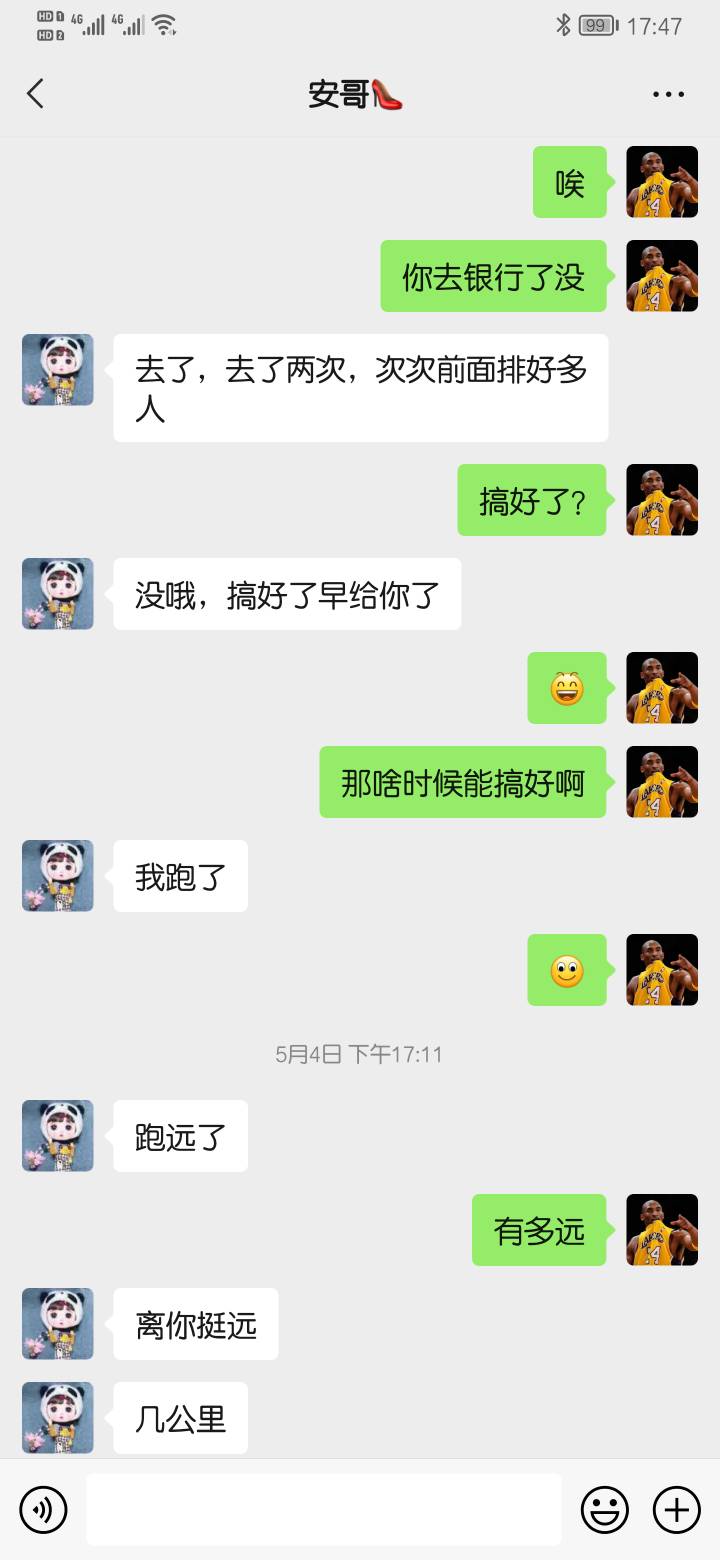Open the chat info overflow menu
720x1560 pixels.
[x=668, y=95]
